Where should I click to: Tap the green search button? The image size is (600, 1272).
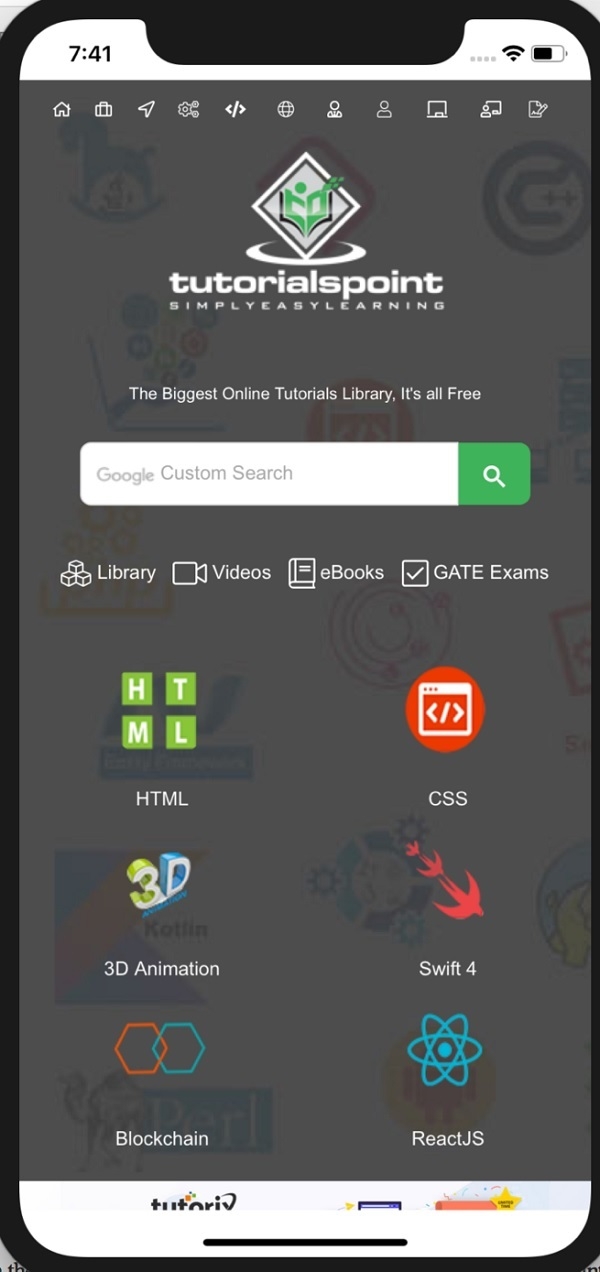[x=494, y=475]
